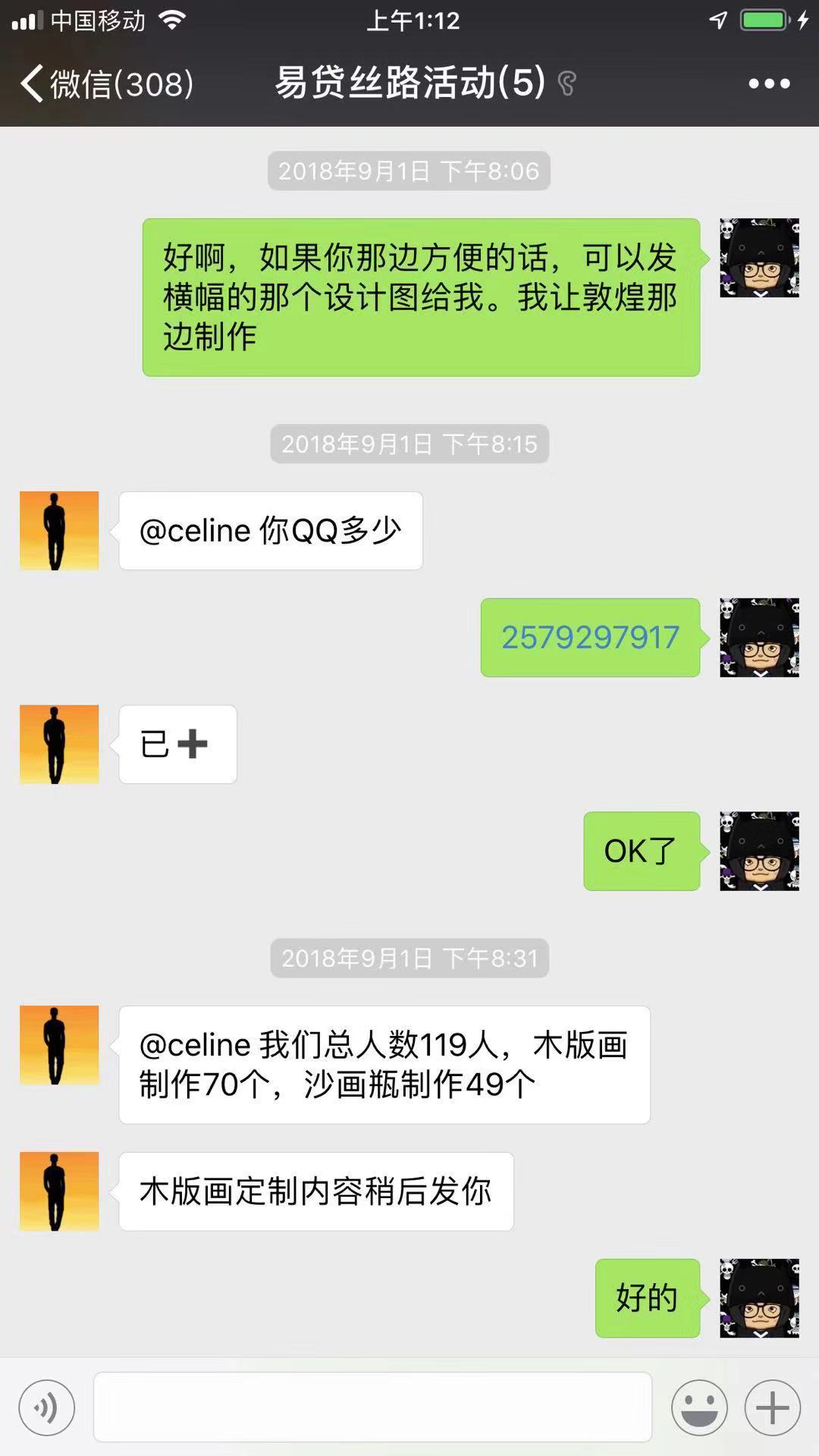Focus the message text field
This screenshot has width=819, height=1456.
click(372, 1407)
